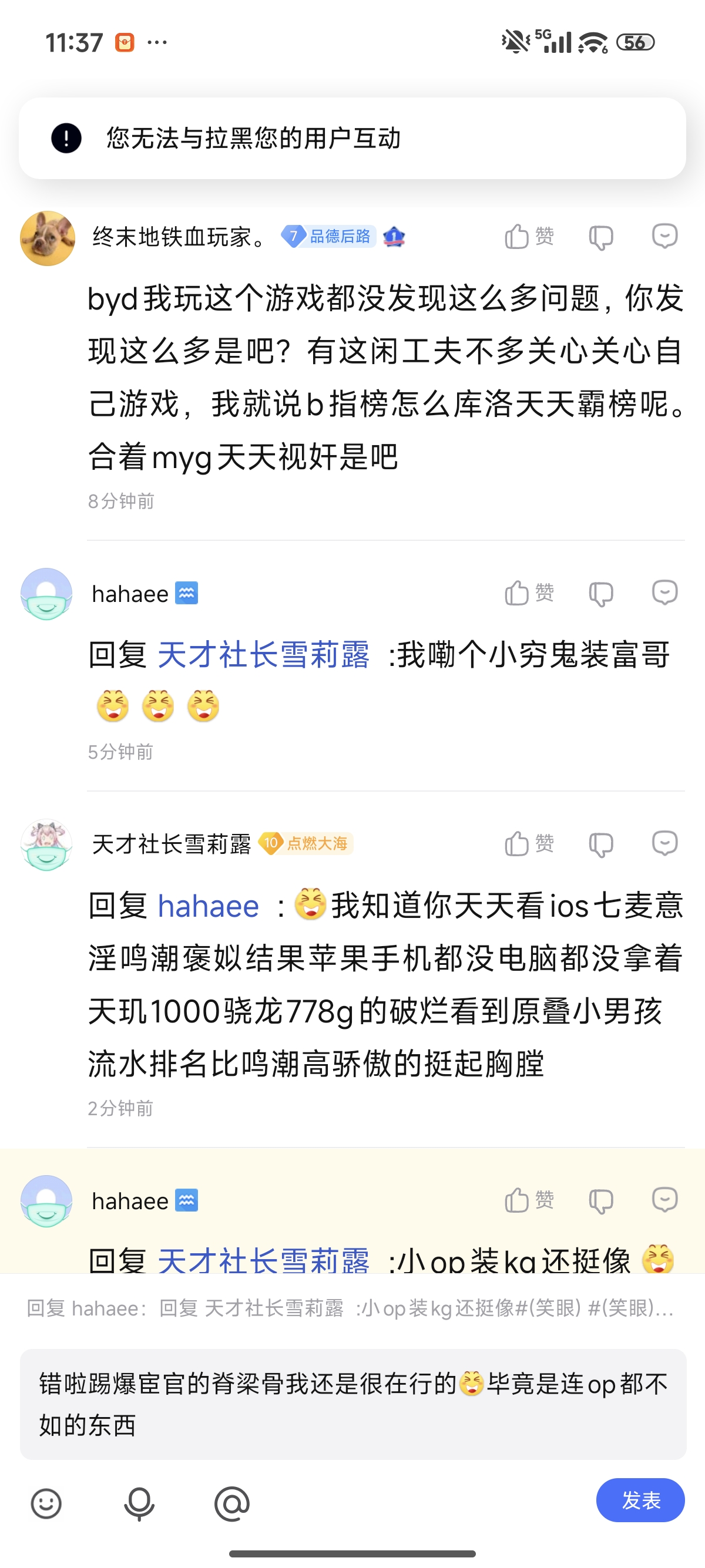Viewport: 705px width, 1568px height.
Task: Reply to 终末地铁血玩家。's comment
Action: point(664,236)
